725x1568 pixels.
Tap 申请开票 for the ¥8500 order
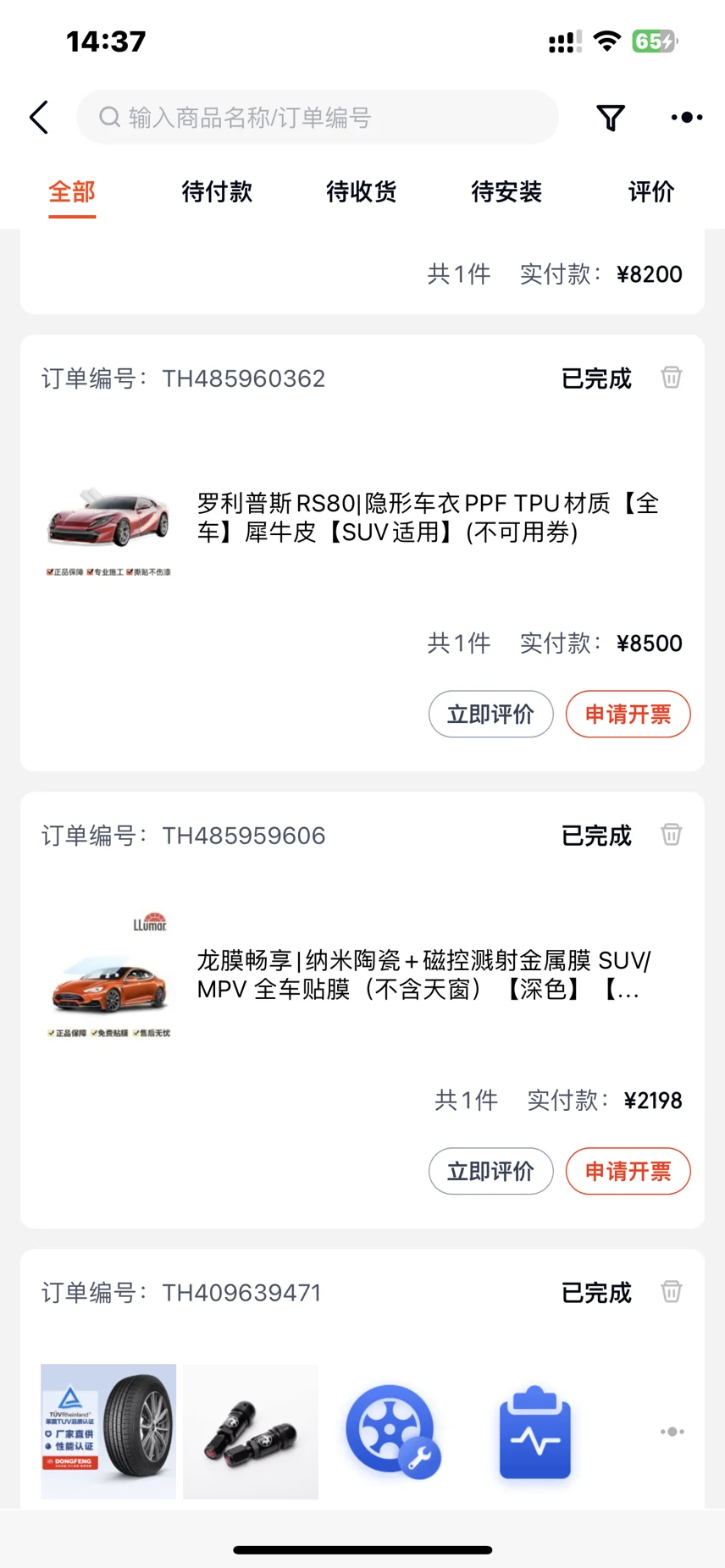pos(628,714)
